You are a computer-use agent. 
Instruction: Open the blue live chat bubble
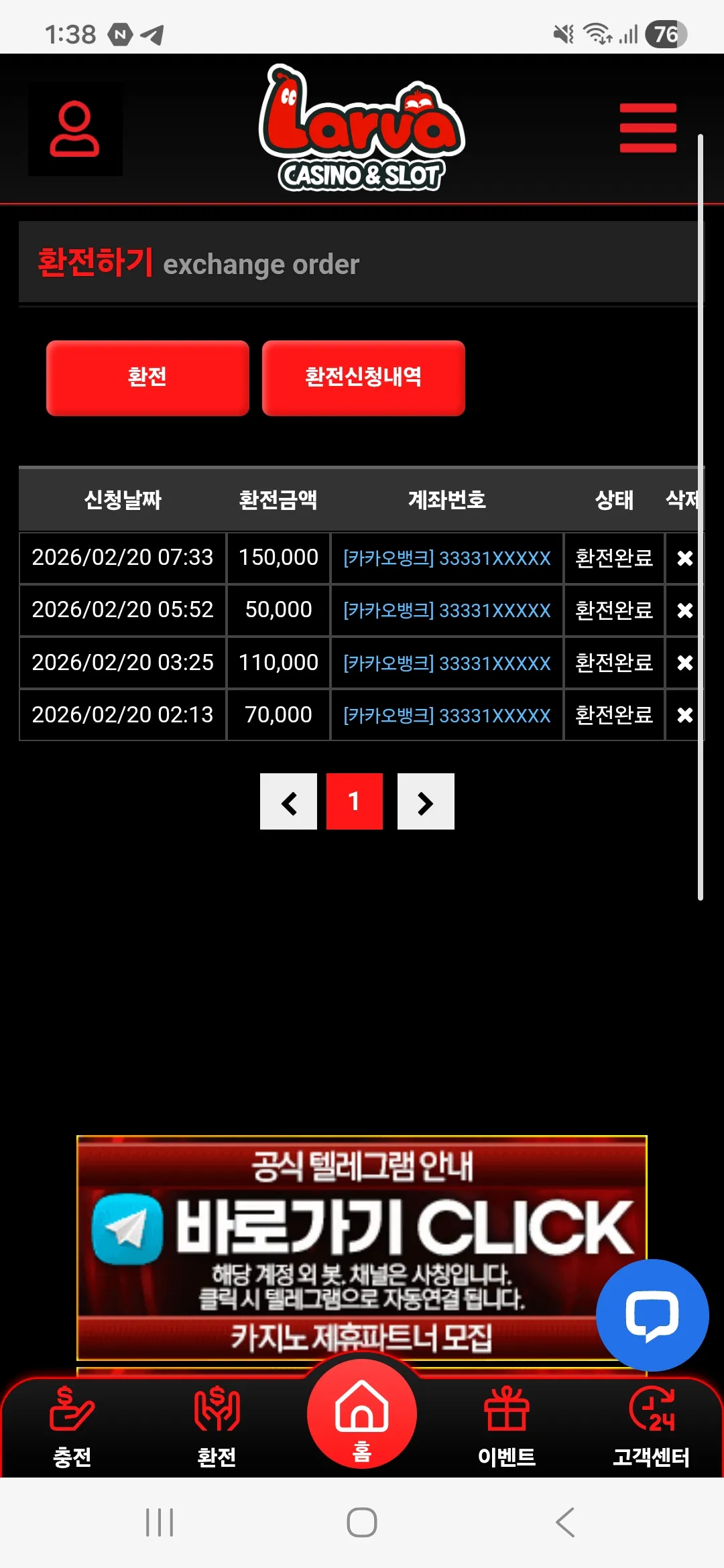652,1315
